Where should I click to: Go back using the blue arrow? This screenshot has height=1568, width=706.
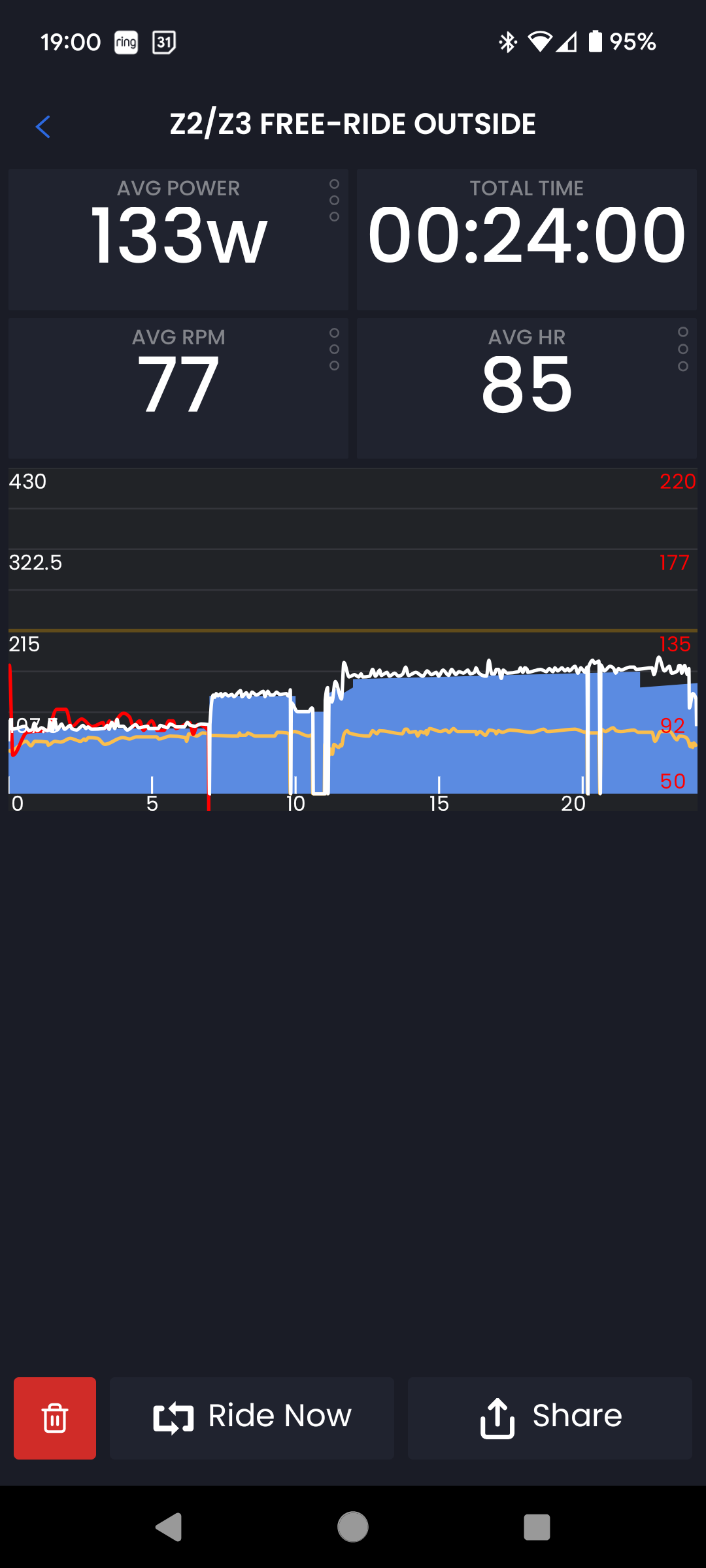pos(43,127)
